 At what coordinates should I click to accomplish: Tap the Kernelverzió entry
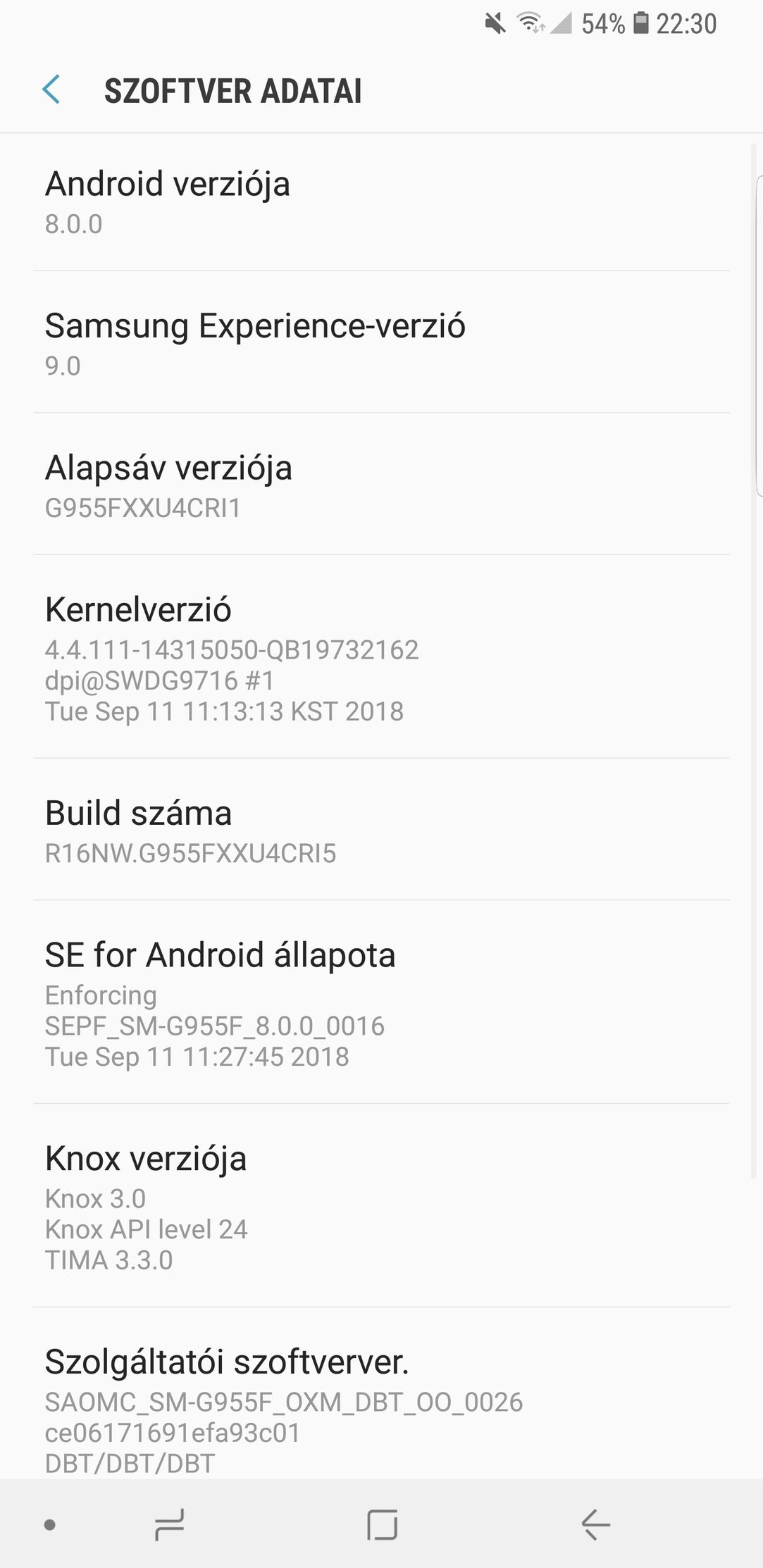(381, 657)
